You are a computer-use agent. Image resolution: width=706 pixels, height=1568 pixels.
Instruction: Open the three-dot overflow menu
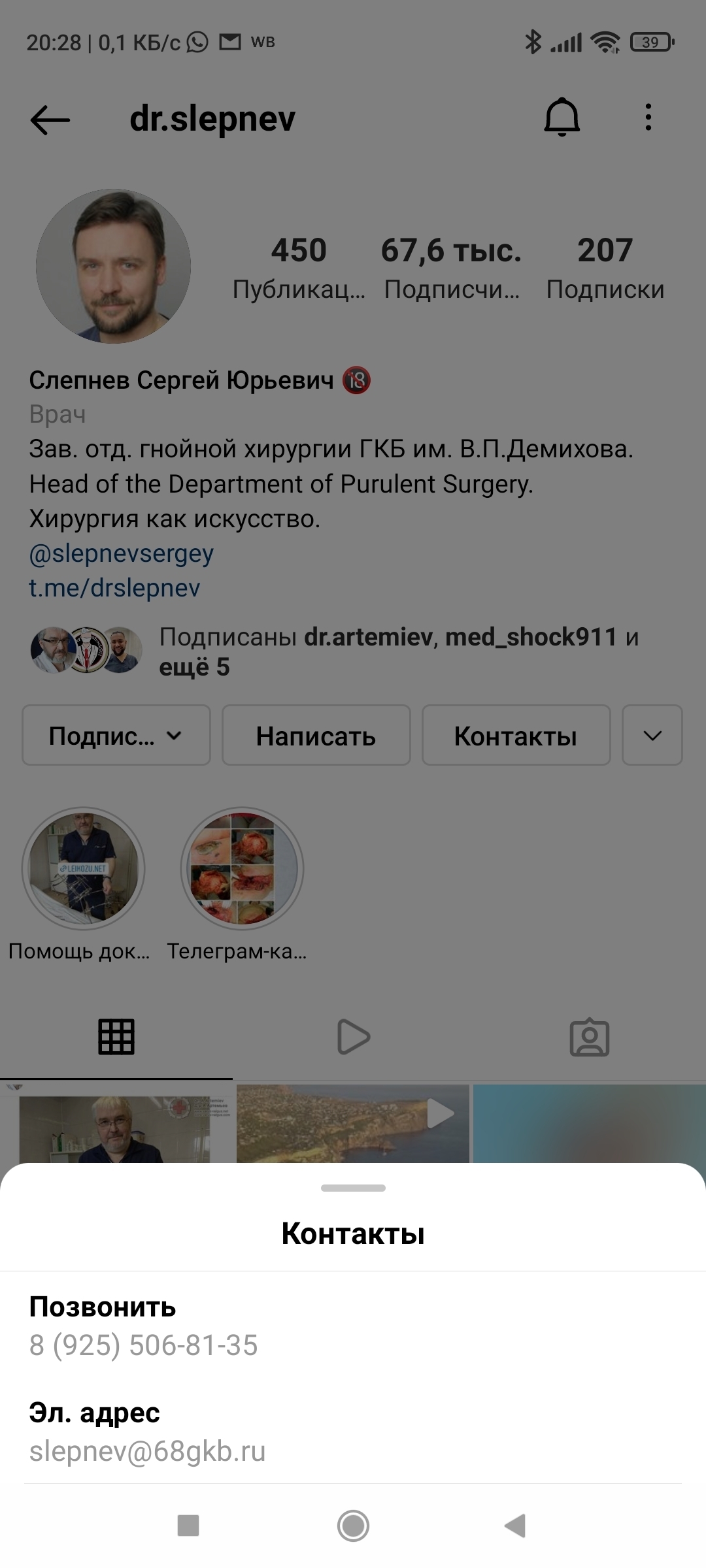648,118
